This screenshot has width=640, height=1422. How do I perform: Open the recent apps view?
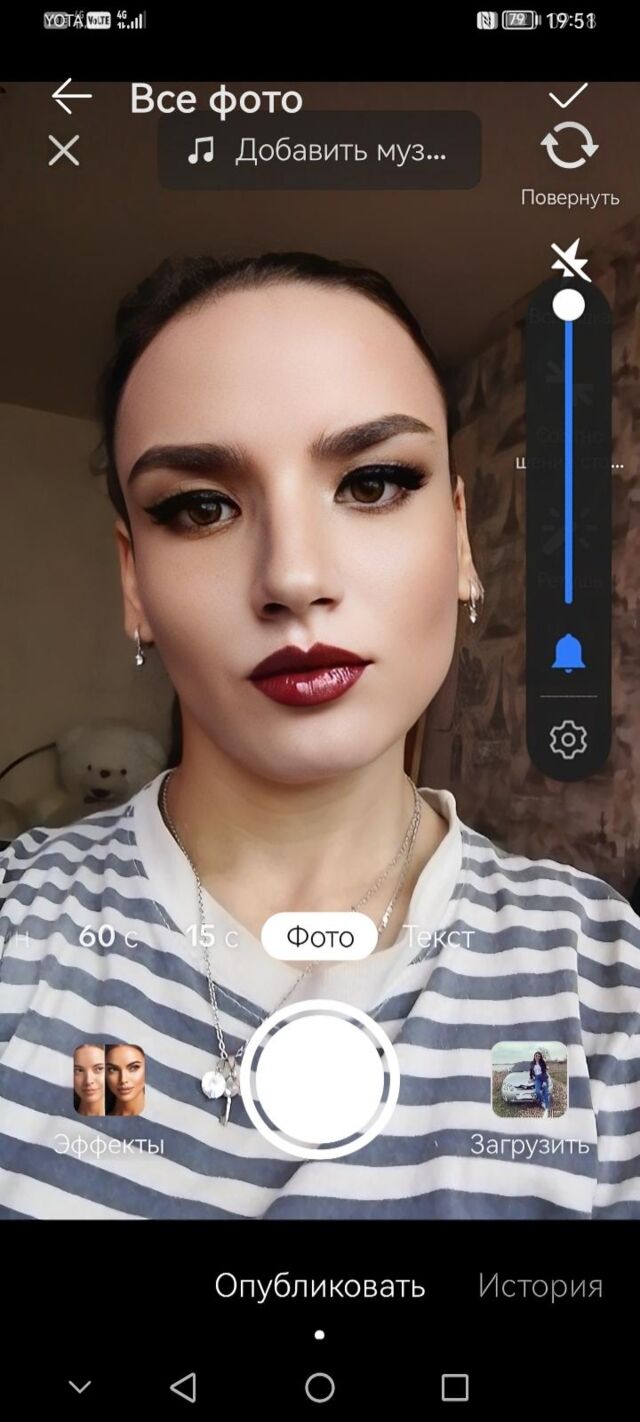(x=455, y=1387)
